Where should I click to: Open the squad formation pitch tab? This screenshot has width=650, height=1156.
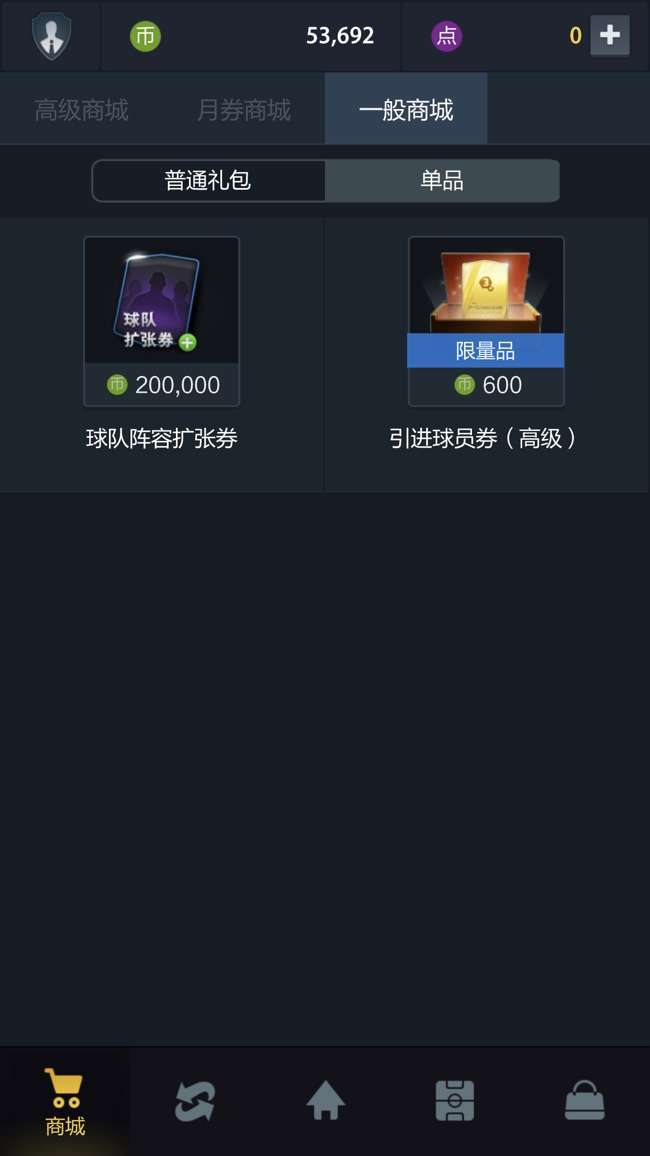tap(455, 1102)
